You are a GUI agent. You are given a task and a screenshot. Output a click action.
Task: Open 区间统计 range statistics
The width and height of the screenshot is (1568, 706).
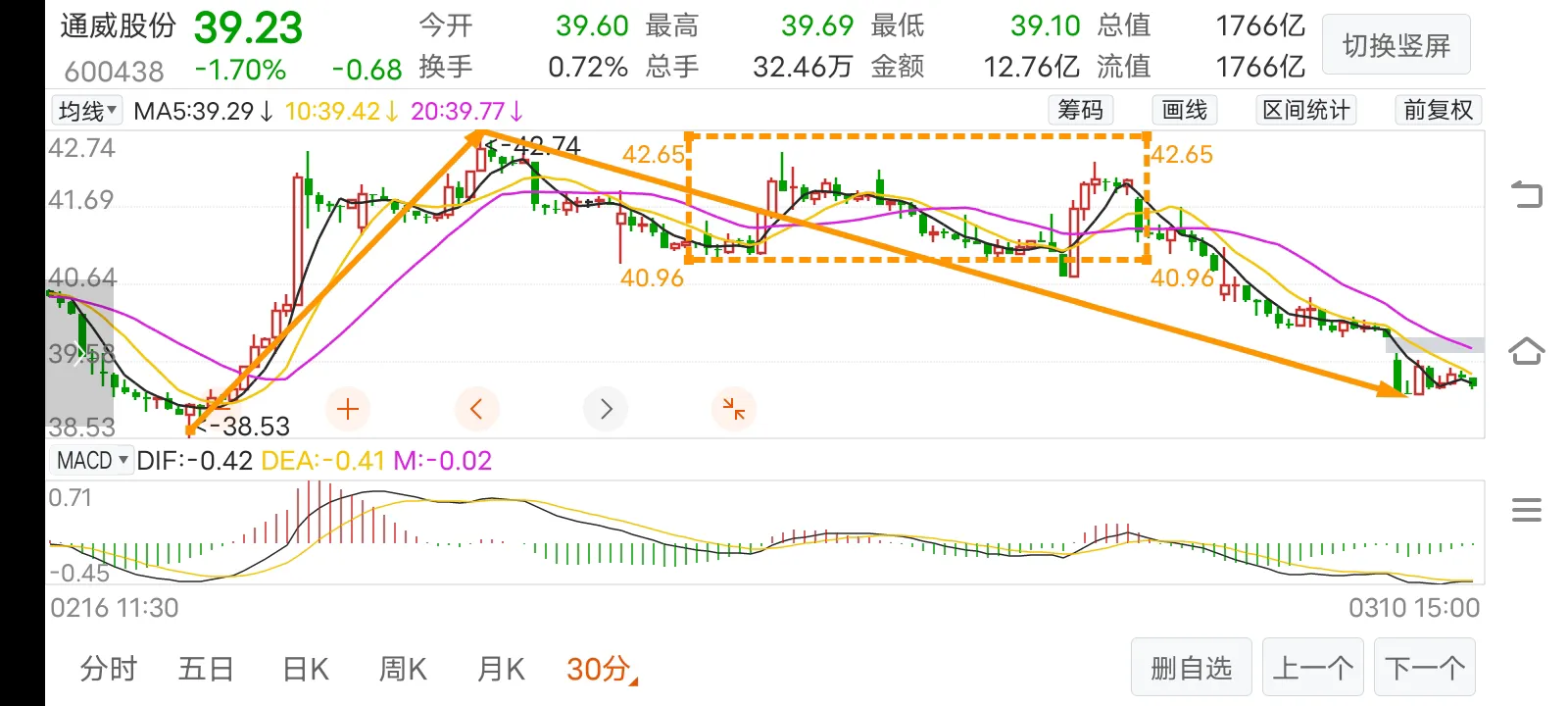click(x=1305, y=110)
